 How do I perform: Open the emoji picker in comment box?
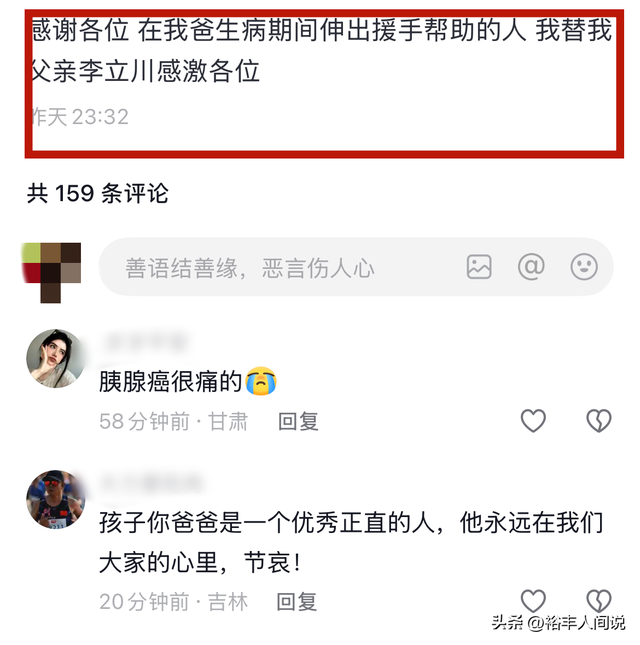click(584, 267)
